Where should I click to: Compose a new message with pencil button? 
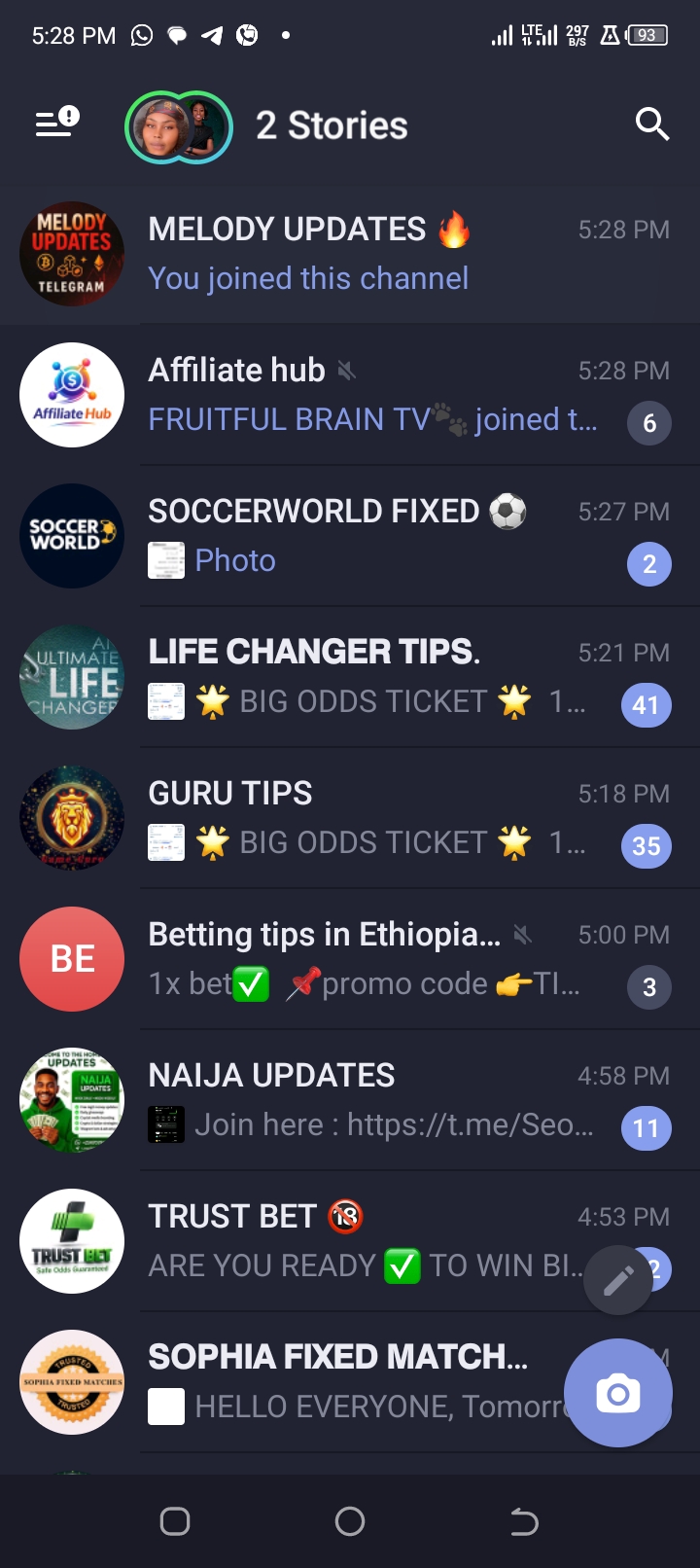coord(618,1280)
